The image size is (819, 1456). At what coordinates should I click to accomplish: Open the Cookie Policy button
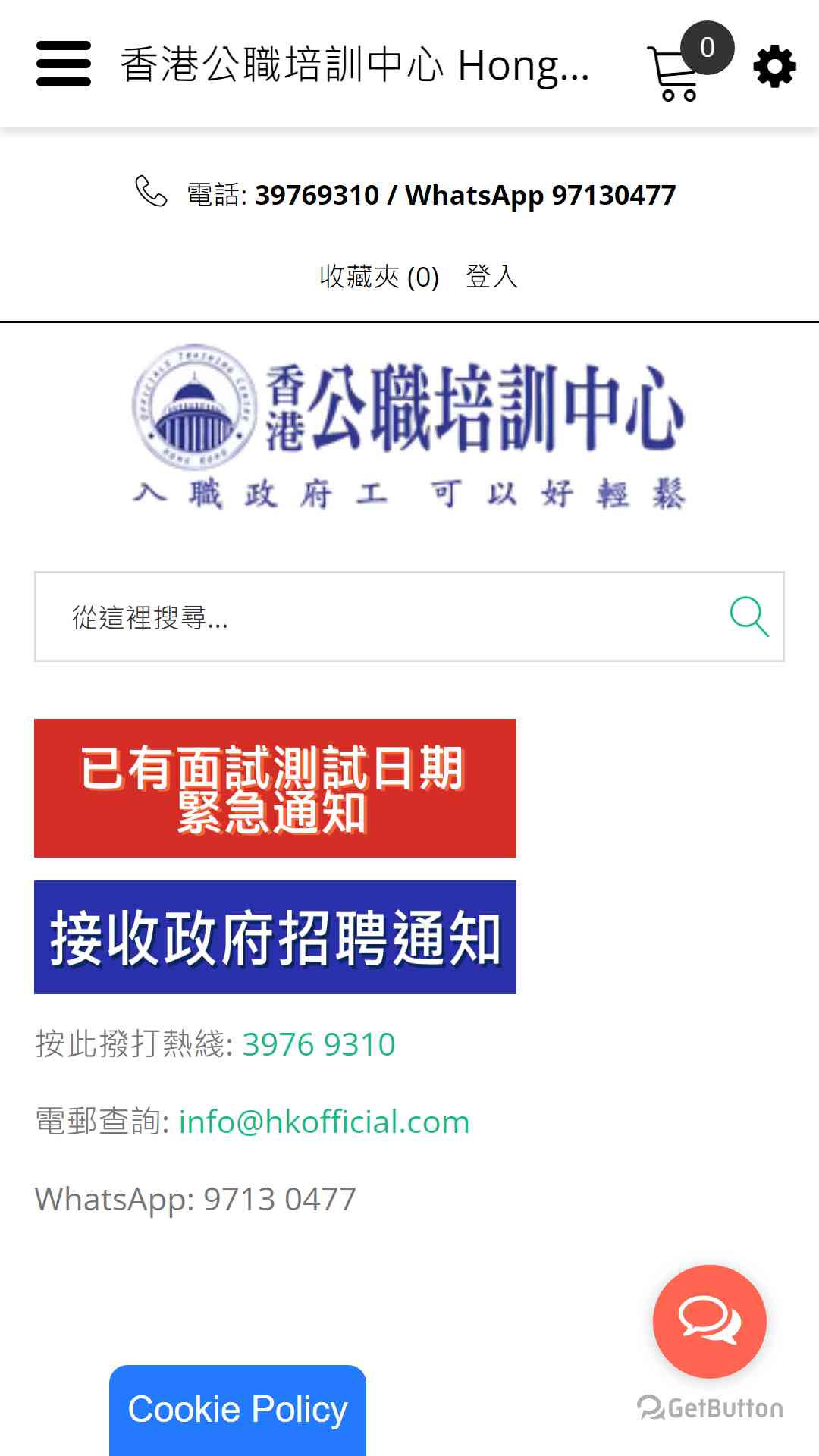237,1410
